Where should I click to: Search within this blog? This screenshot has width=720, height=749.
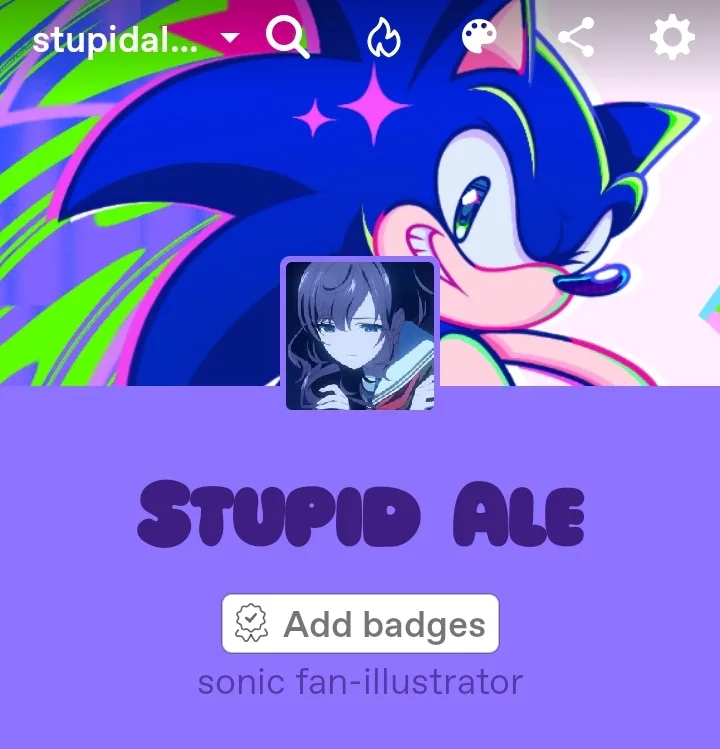288,39
